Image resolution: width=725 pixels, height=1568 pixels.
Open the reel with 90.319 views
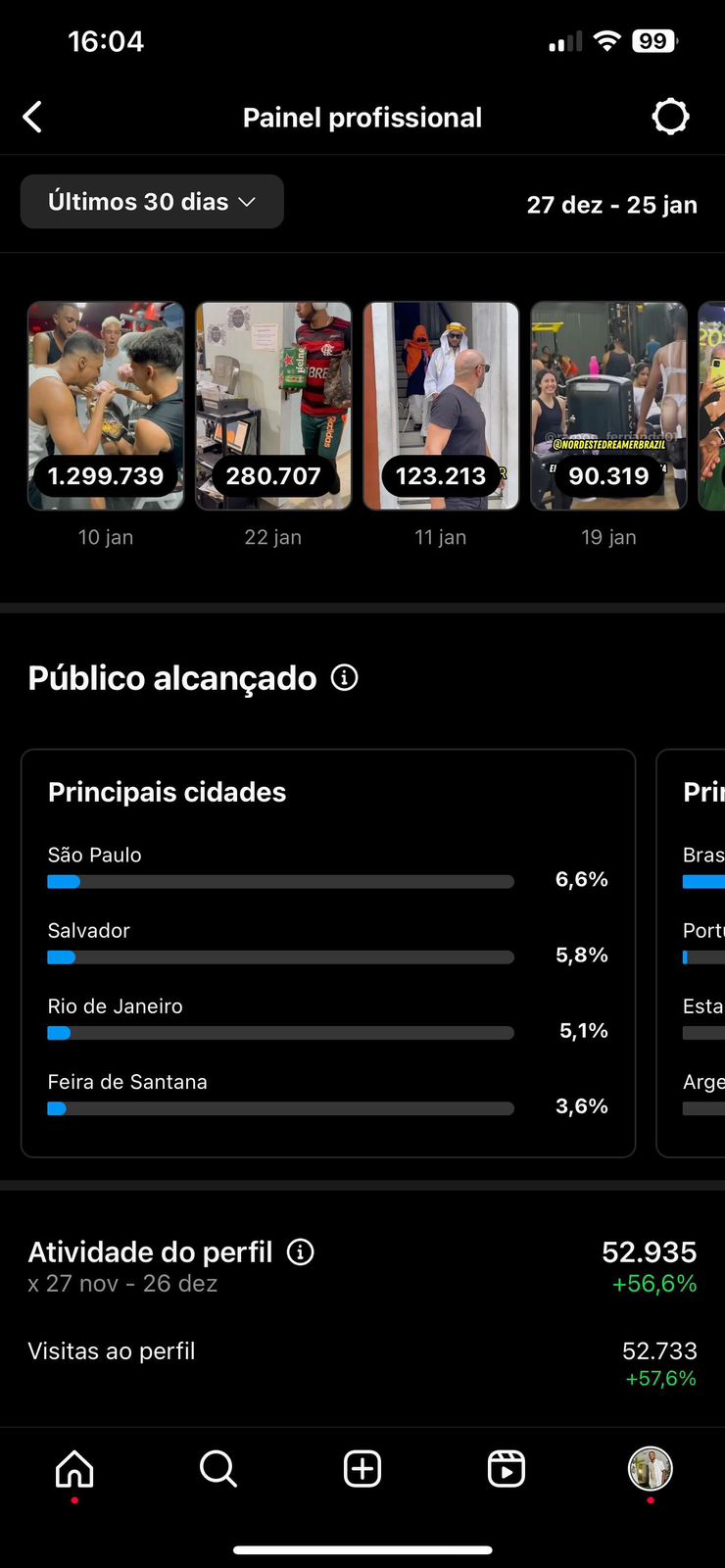pos(608,406)
